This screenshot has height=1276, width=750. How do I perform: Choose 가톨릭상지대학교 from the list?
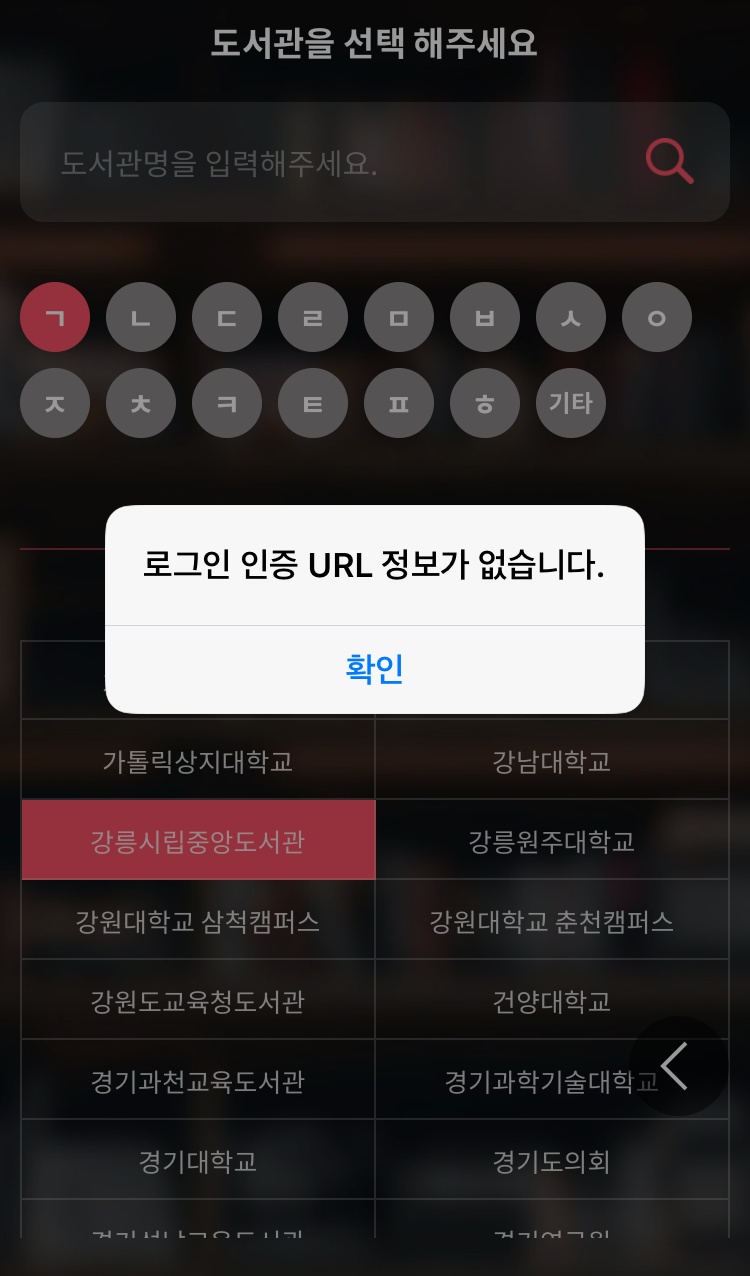[x=198, y=761]
